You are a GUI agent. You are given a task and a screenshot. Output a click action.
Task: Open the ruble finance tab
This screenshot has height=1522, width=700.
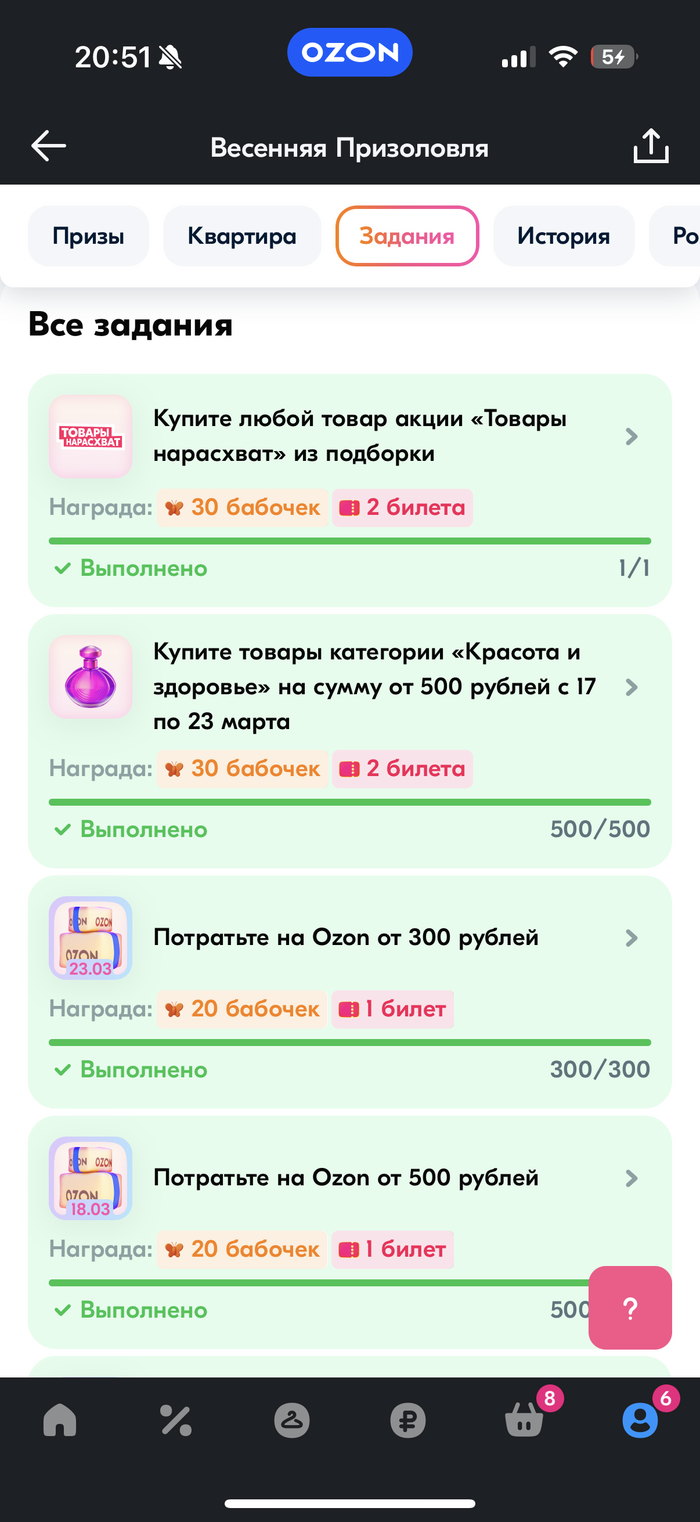tap(408, 1420)
